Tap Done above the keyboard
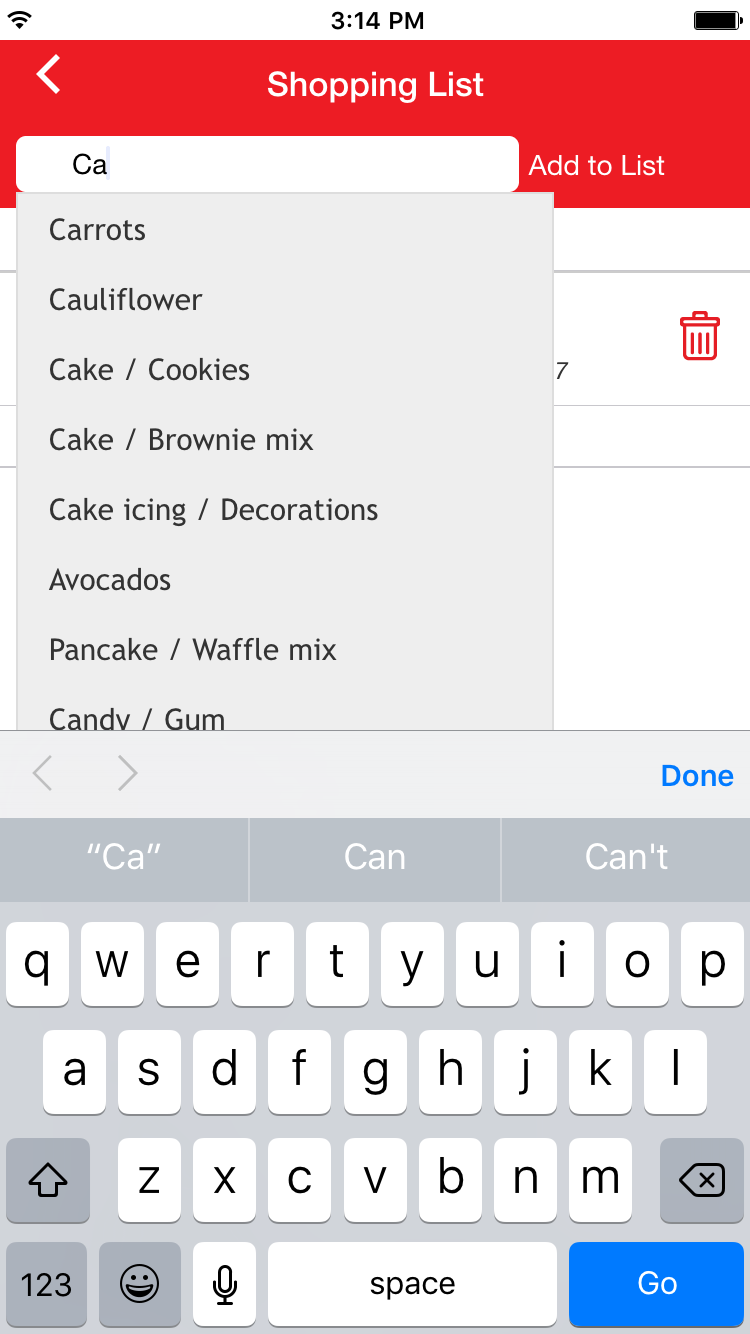The width and height of the screenshot is (750, 1334). pyautogui.click(x=697, y=776)
